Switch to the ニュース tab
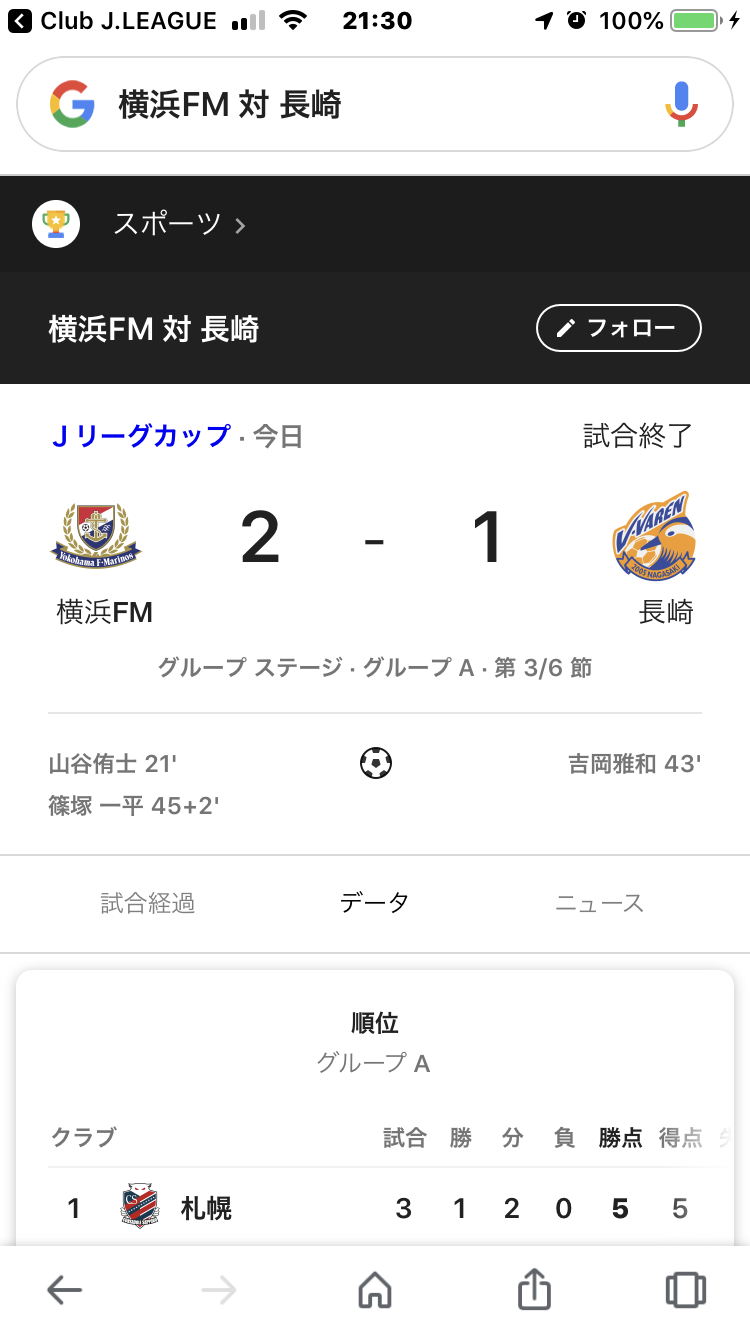The image size is (750, 1334). [599, 904]
